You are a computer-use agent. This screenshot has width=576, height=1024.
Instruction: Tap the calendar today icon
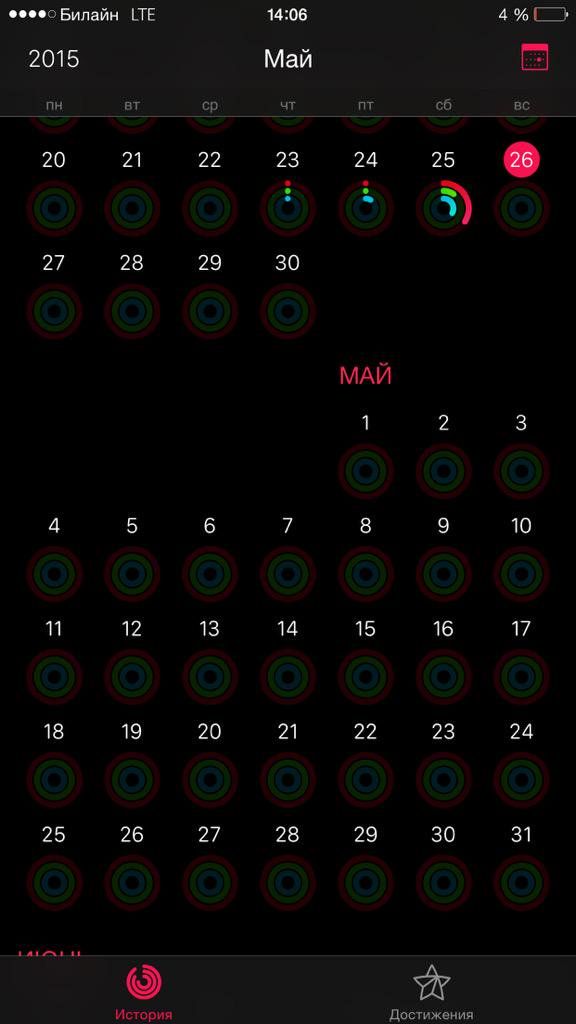pyautogui.click(x=534, y=58)
